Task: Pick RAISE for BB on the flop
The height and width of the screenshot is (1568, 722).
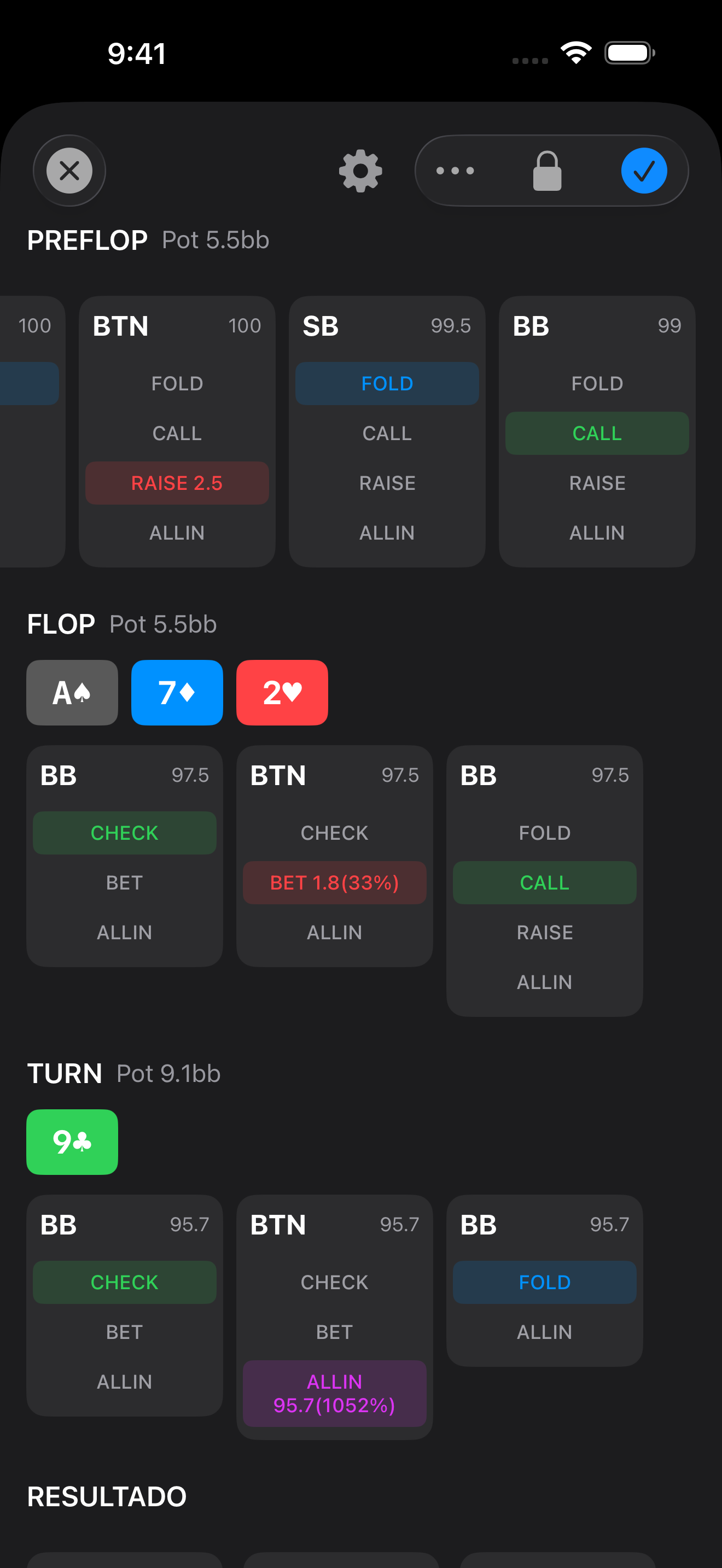Action: 544,932
